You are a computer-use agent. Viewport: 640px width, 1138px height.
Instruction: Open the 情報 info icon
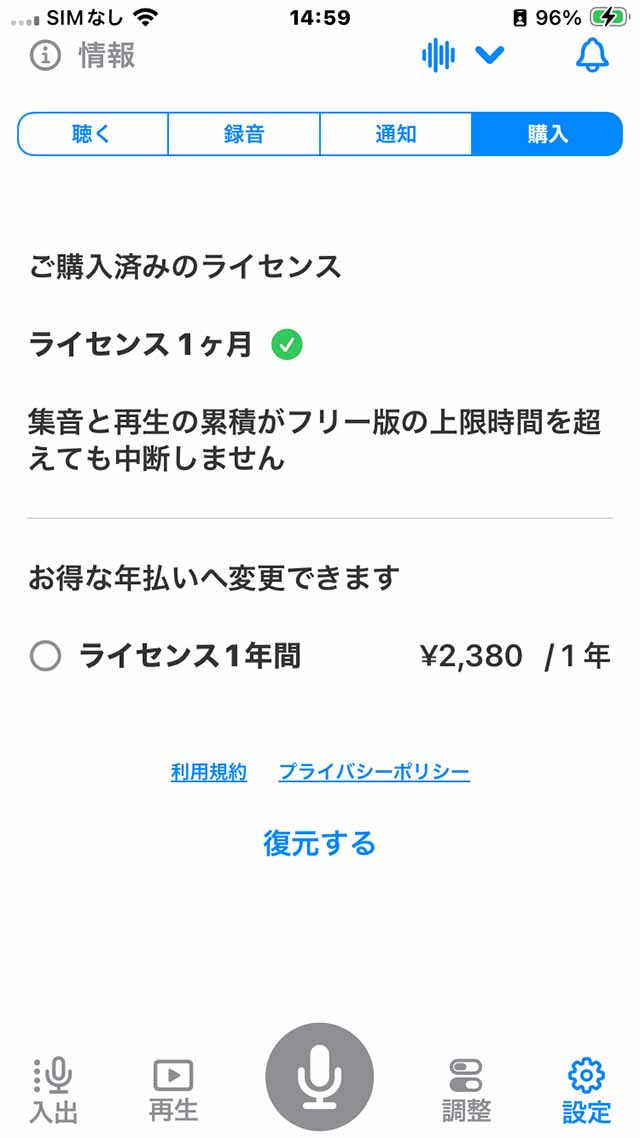point(45,55)
